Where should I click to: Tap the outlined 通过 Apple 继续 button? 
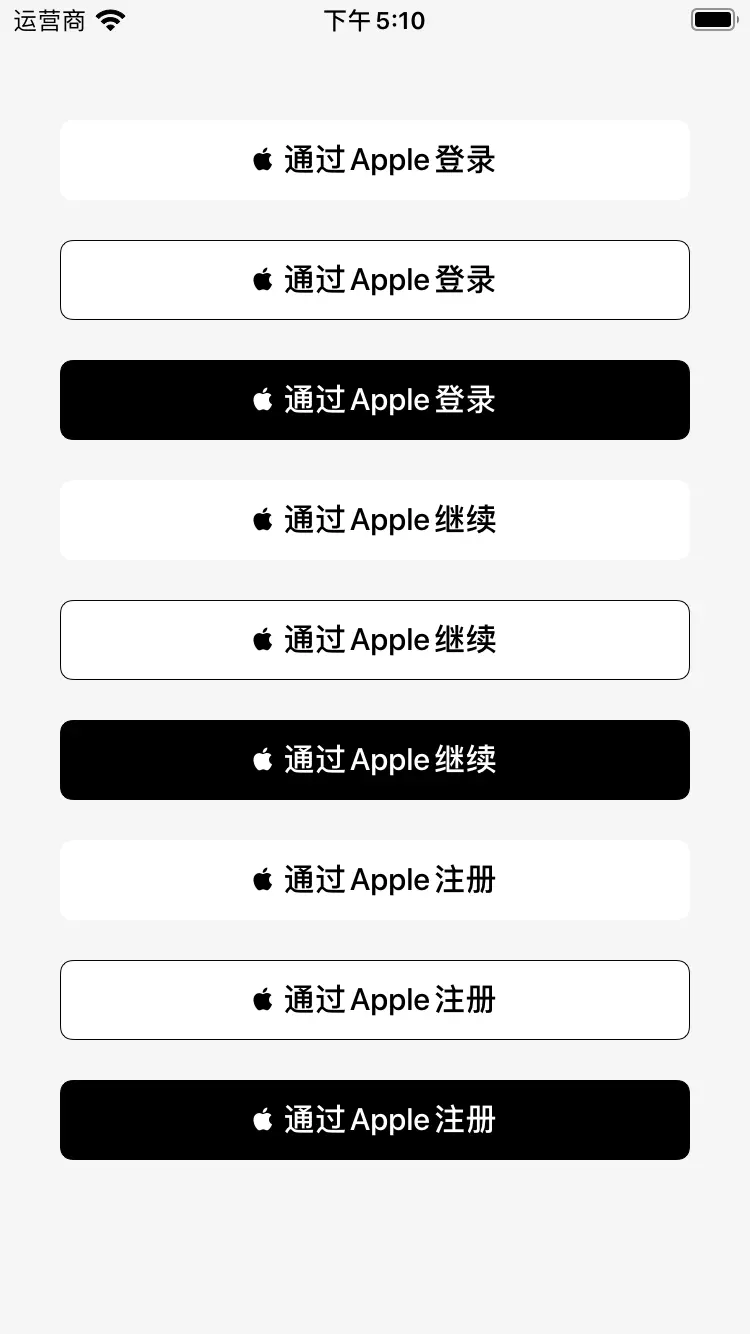[x=375, y=639]
